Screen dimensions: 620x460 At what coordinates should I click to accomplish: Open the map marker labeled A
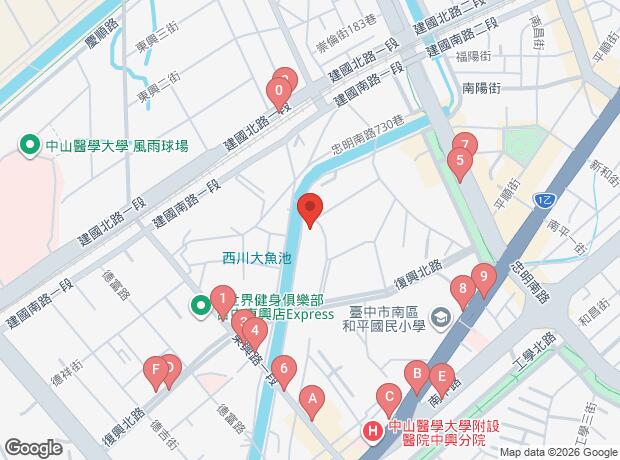(312, 401)
